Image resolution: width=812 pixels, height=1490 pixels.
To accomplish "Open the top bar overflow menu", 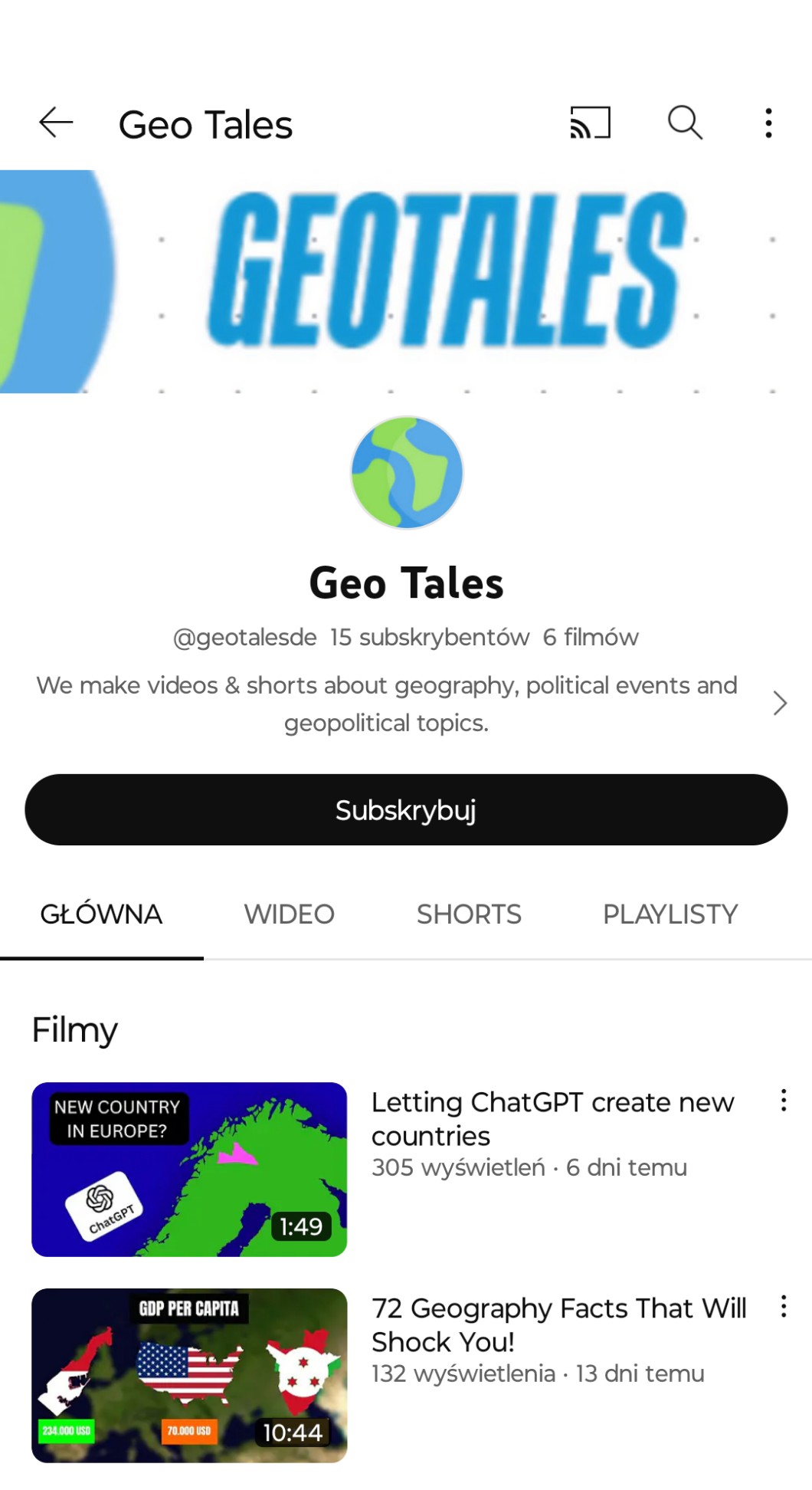I will point(768,123).
